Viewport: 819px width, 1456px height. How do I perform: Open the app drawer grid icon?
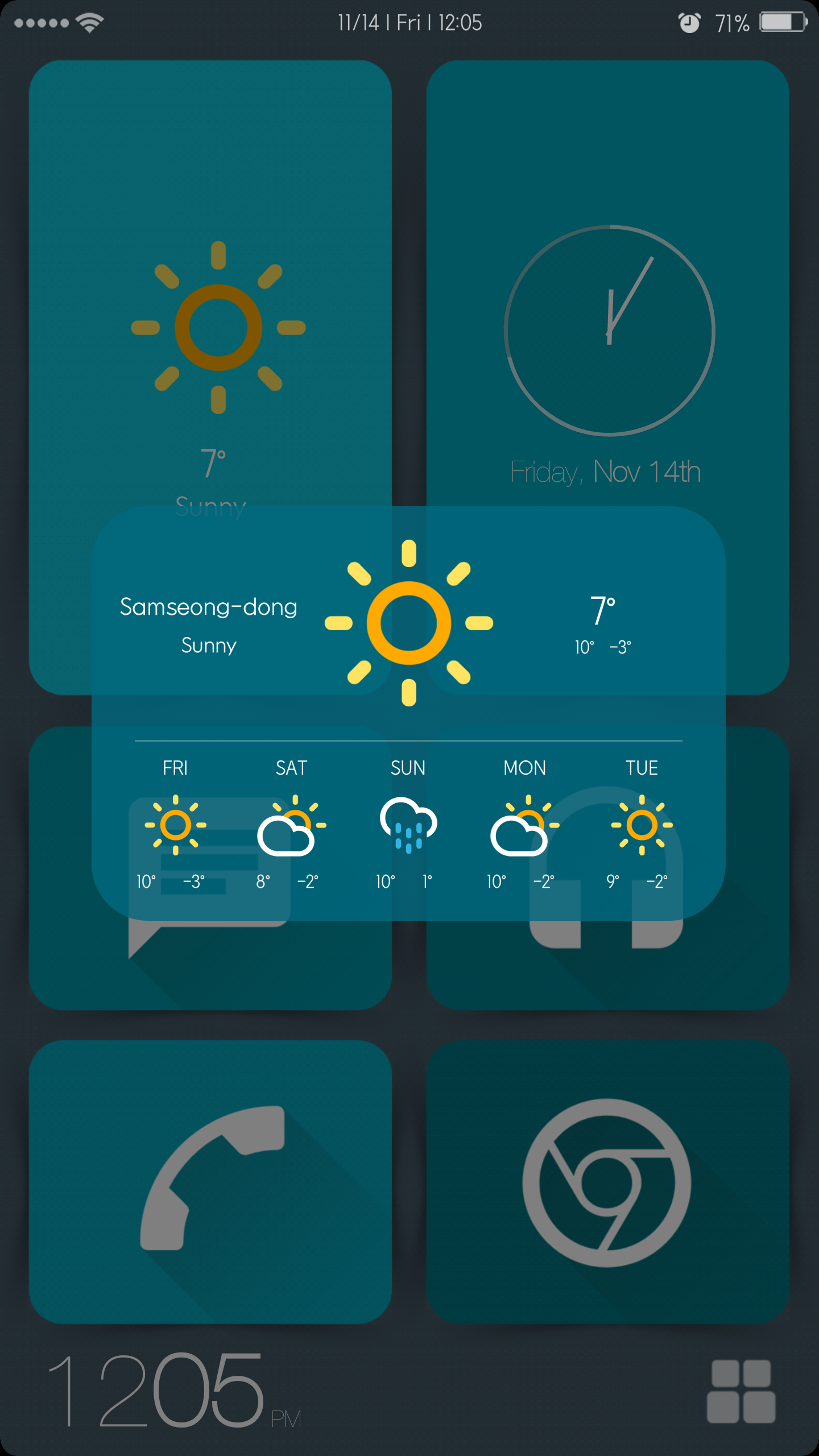tap(741, 1392)
